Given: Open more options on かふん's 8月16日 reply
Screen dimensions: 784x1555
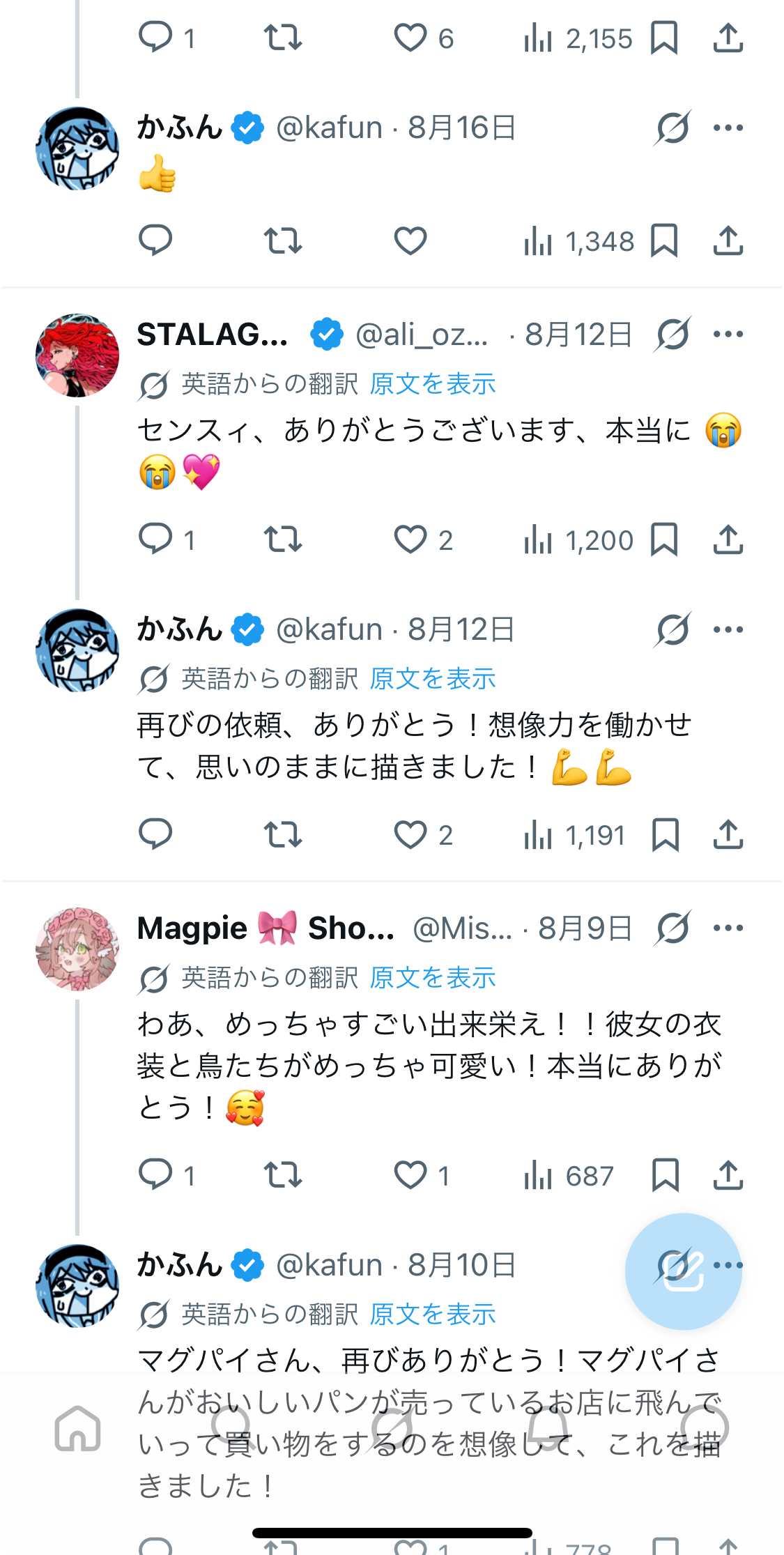Looking at the screenshot, I should pyautogui.click(x=728, y=128).
